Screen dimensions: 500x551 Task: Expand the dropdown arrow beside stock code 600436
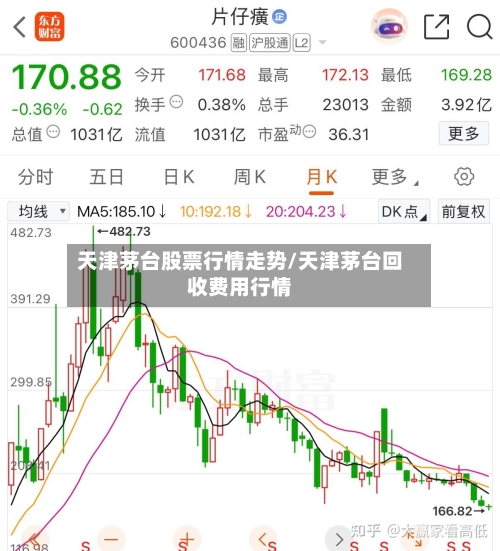(x=322, y=43)
